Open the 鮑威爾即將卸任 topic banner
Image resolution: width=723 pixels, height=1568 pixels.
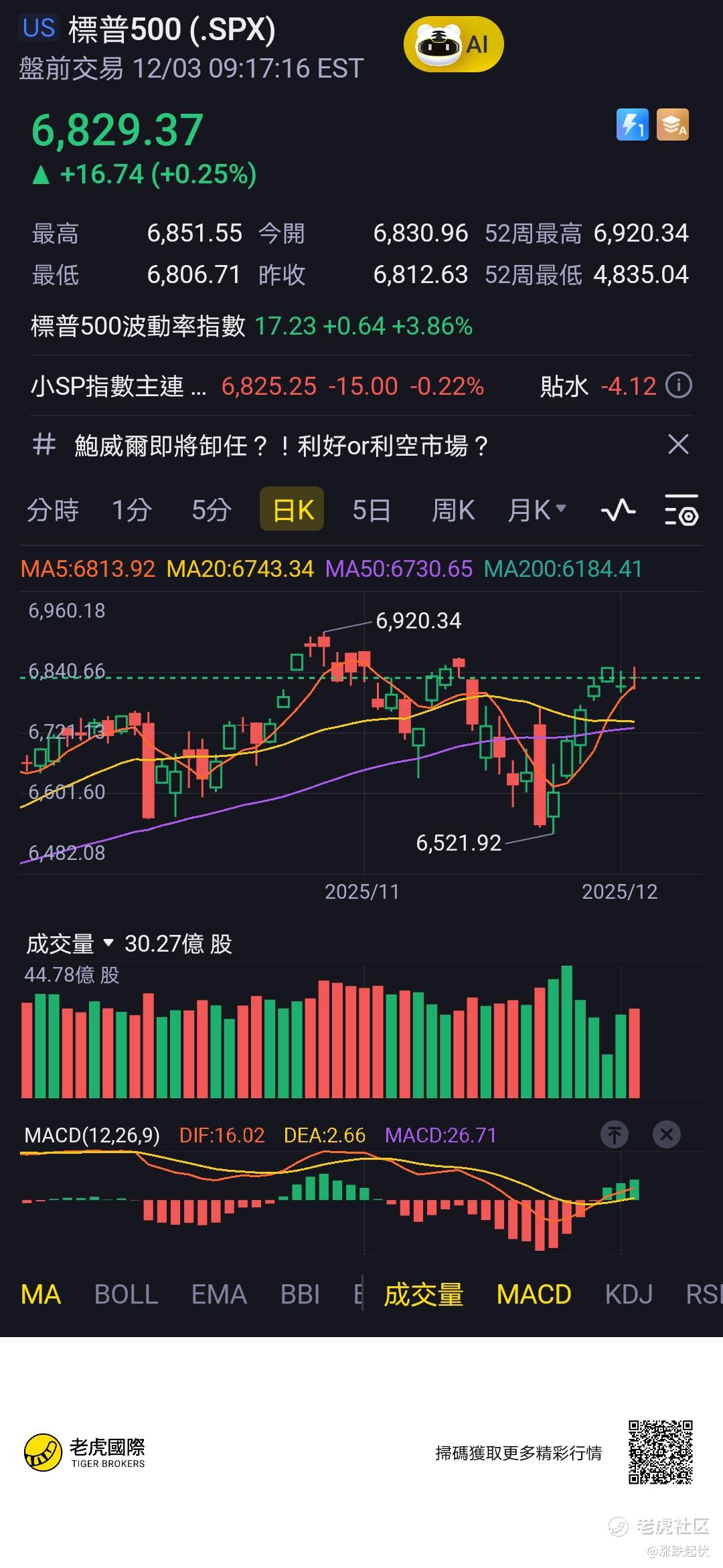click(x=281, y=446)
